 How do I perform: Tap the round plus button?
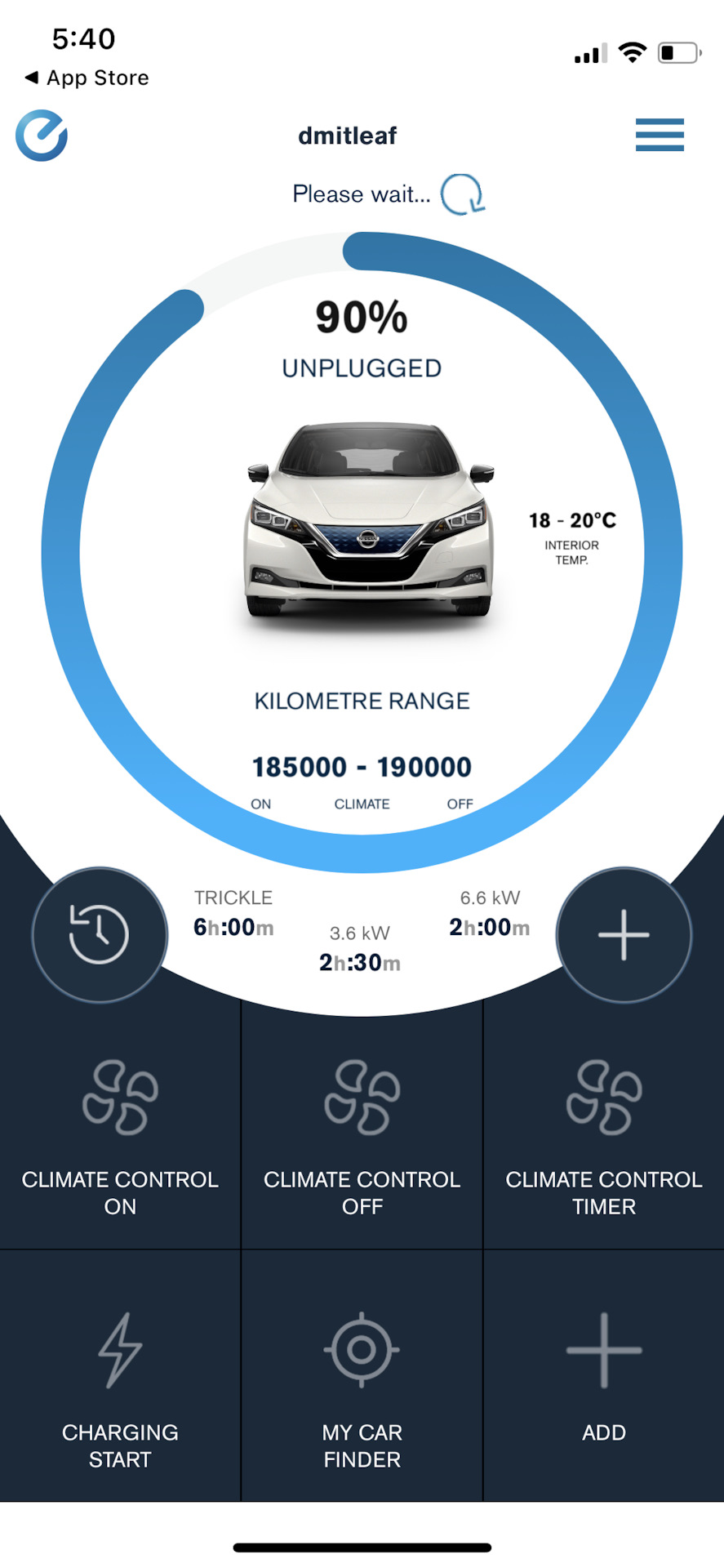624,934
